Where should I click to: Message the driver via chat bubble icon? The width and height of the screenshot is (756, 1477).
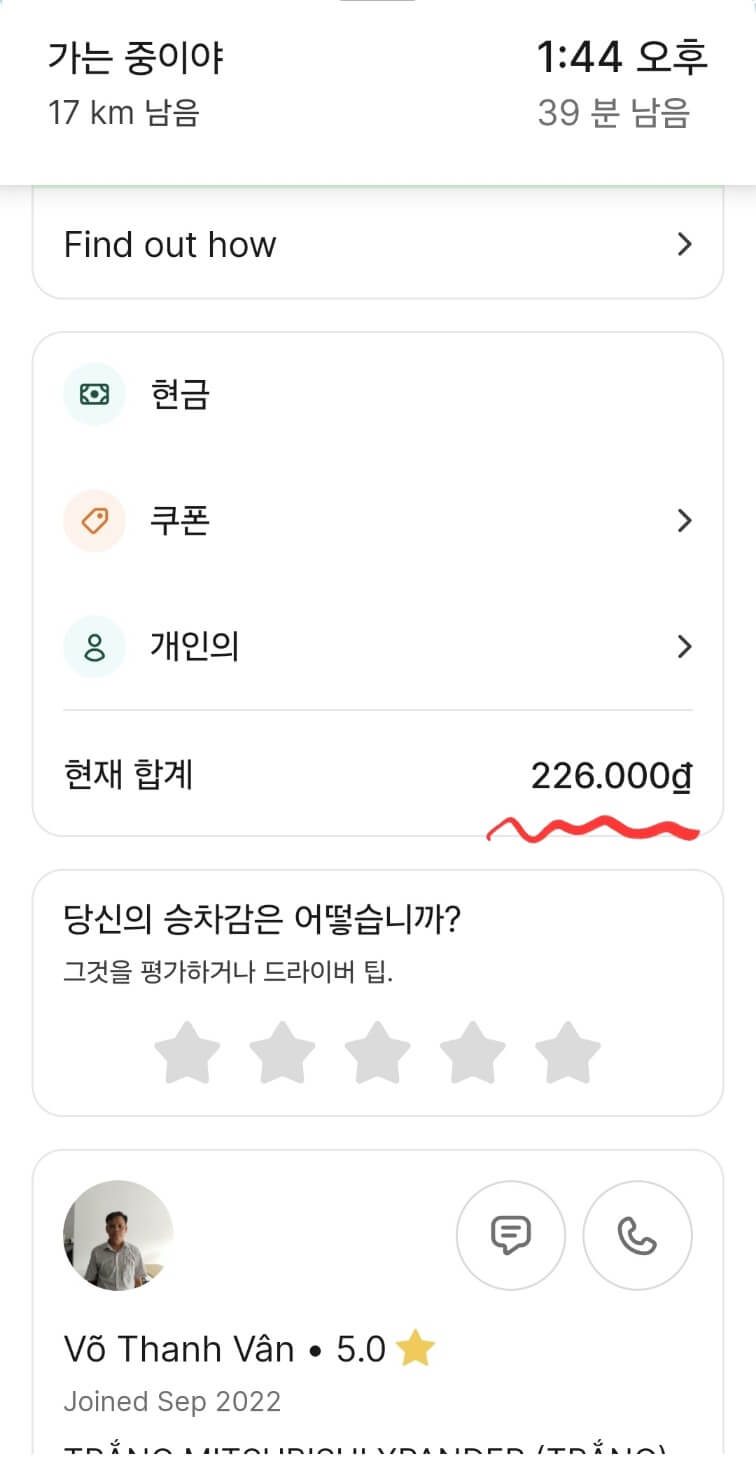511,1235
